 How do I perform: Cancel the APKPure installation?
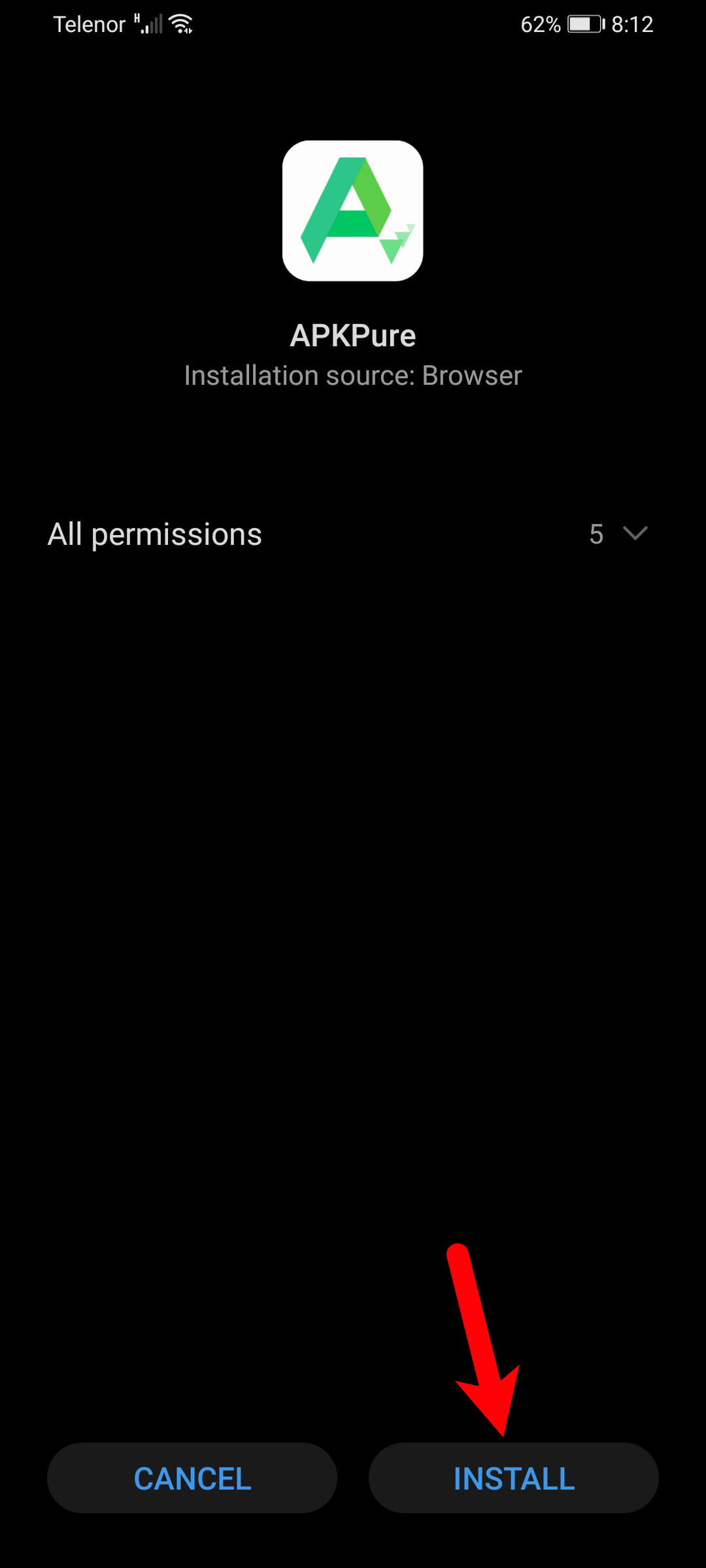(192, 1478)
